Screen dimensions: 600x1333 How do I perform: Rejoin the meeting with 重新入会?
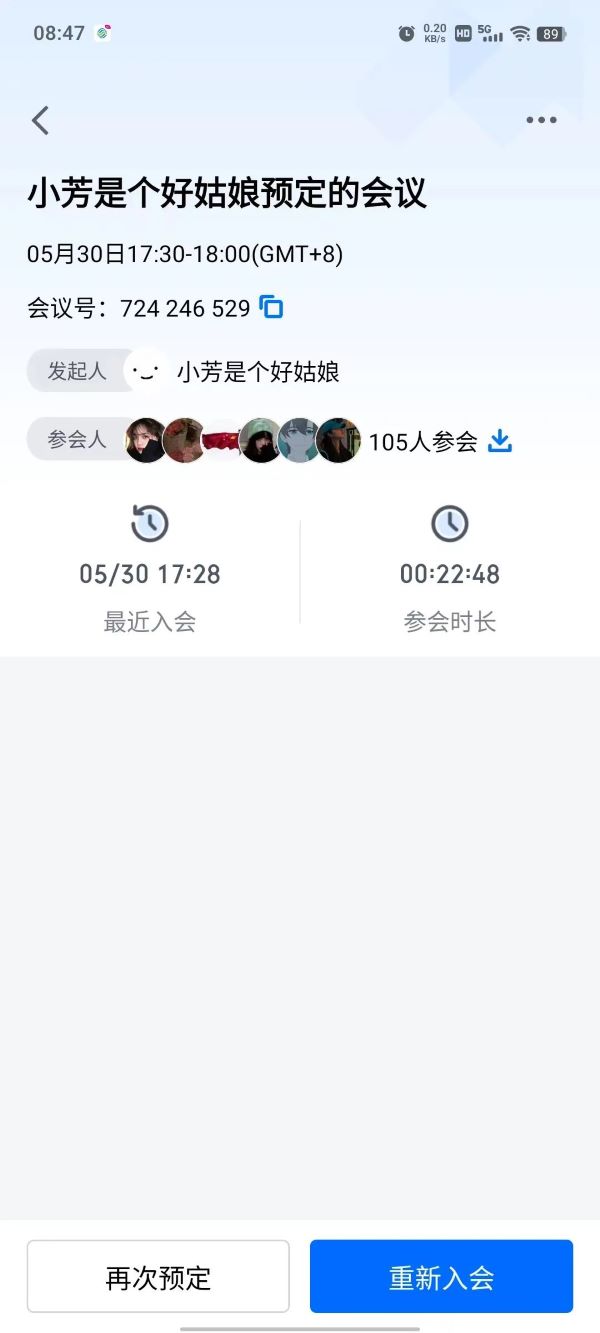[x=441, y=1277]
